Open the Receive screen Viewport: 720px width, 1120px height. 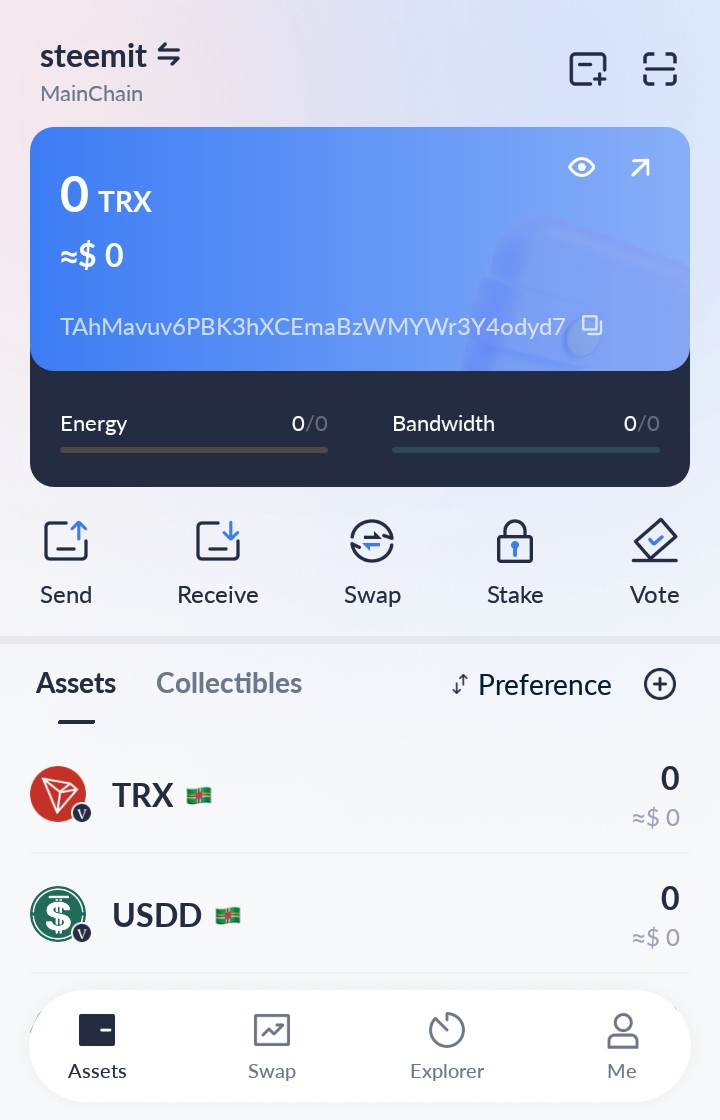(218, 563)
